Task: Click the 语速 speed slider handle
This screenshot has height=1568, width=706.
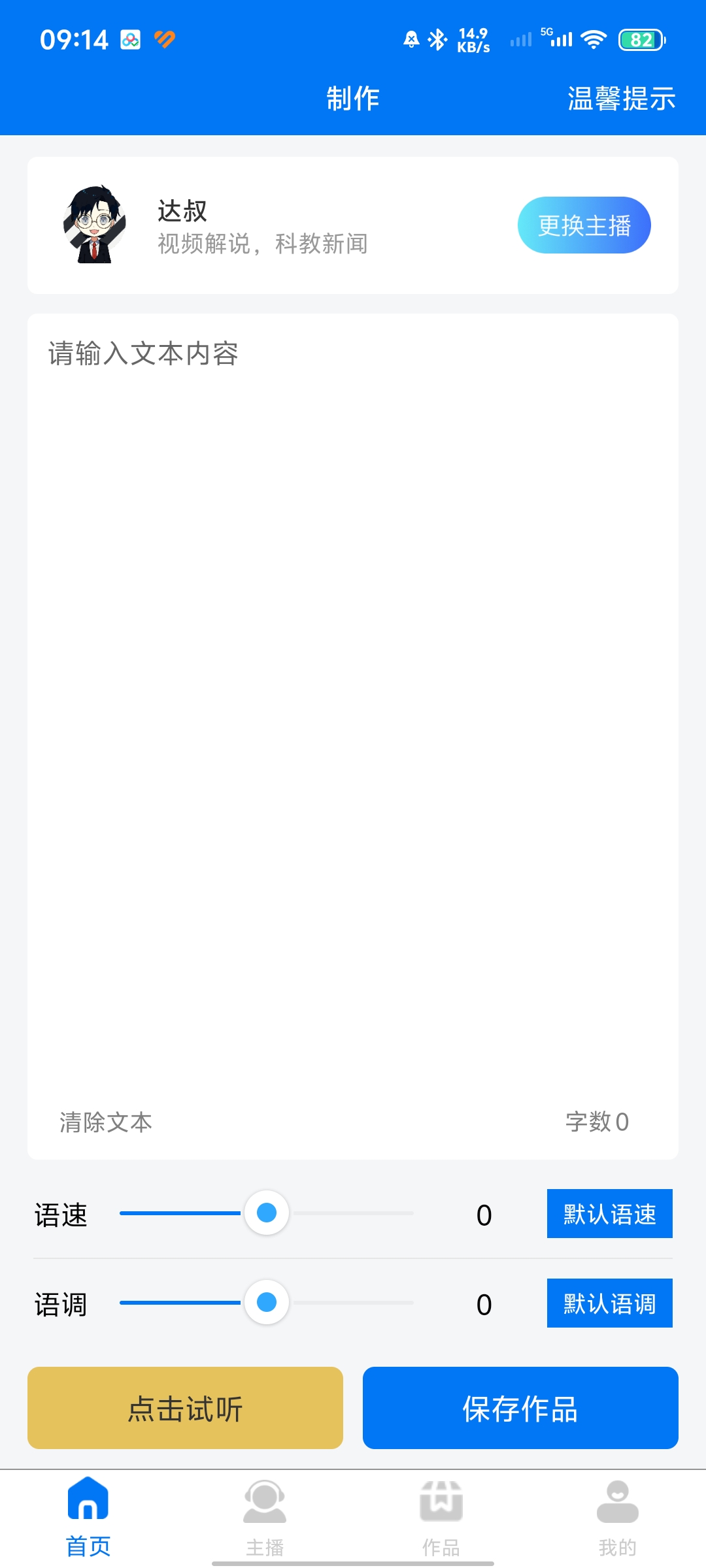Action: (266, 1213)
